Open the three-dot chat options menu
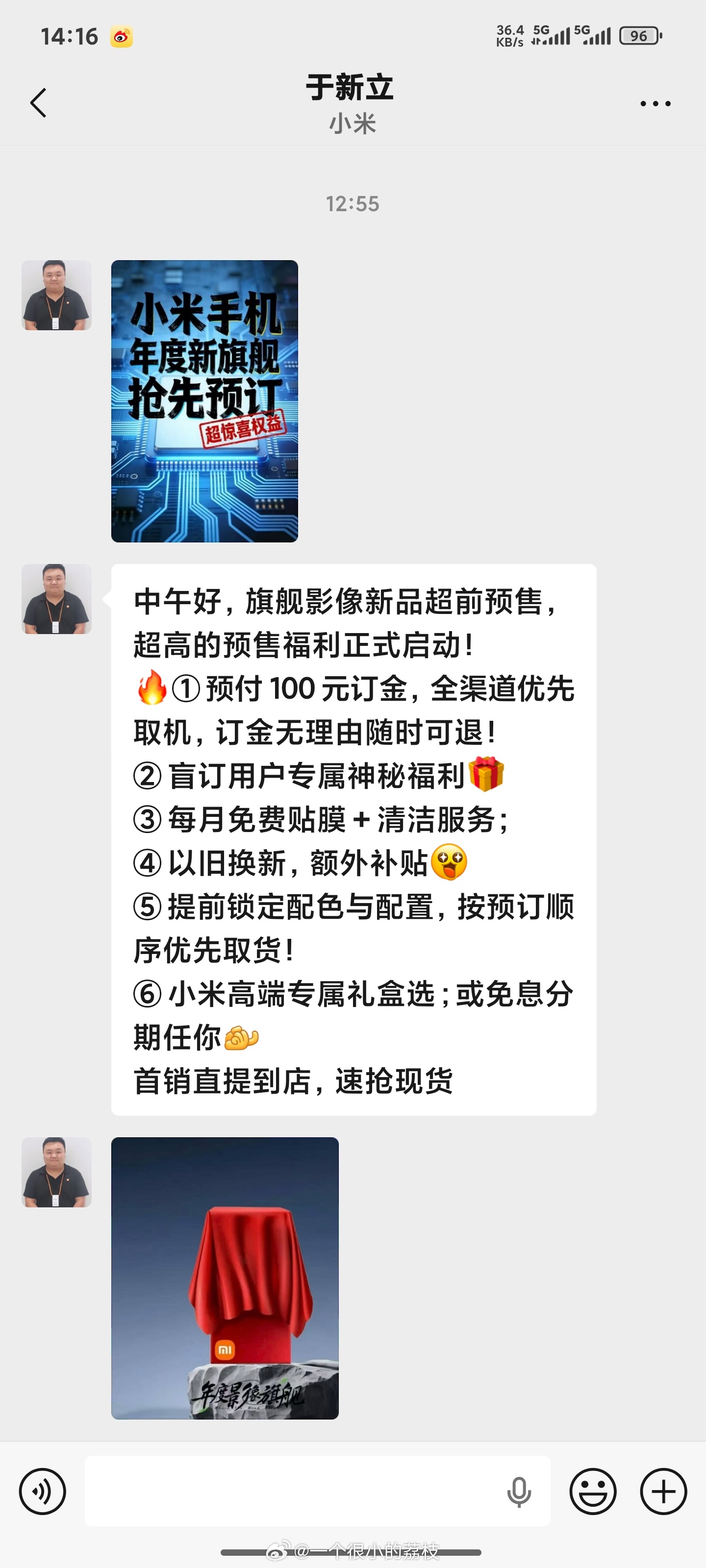This screenshot has height=1568, width=706. [x=656, y=104]
